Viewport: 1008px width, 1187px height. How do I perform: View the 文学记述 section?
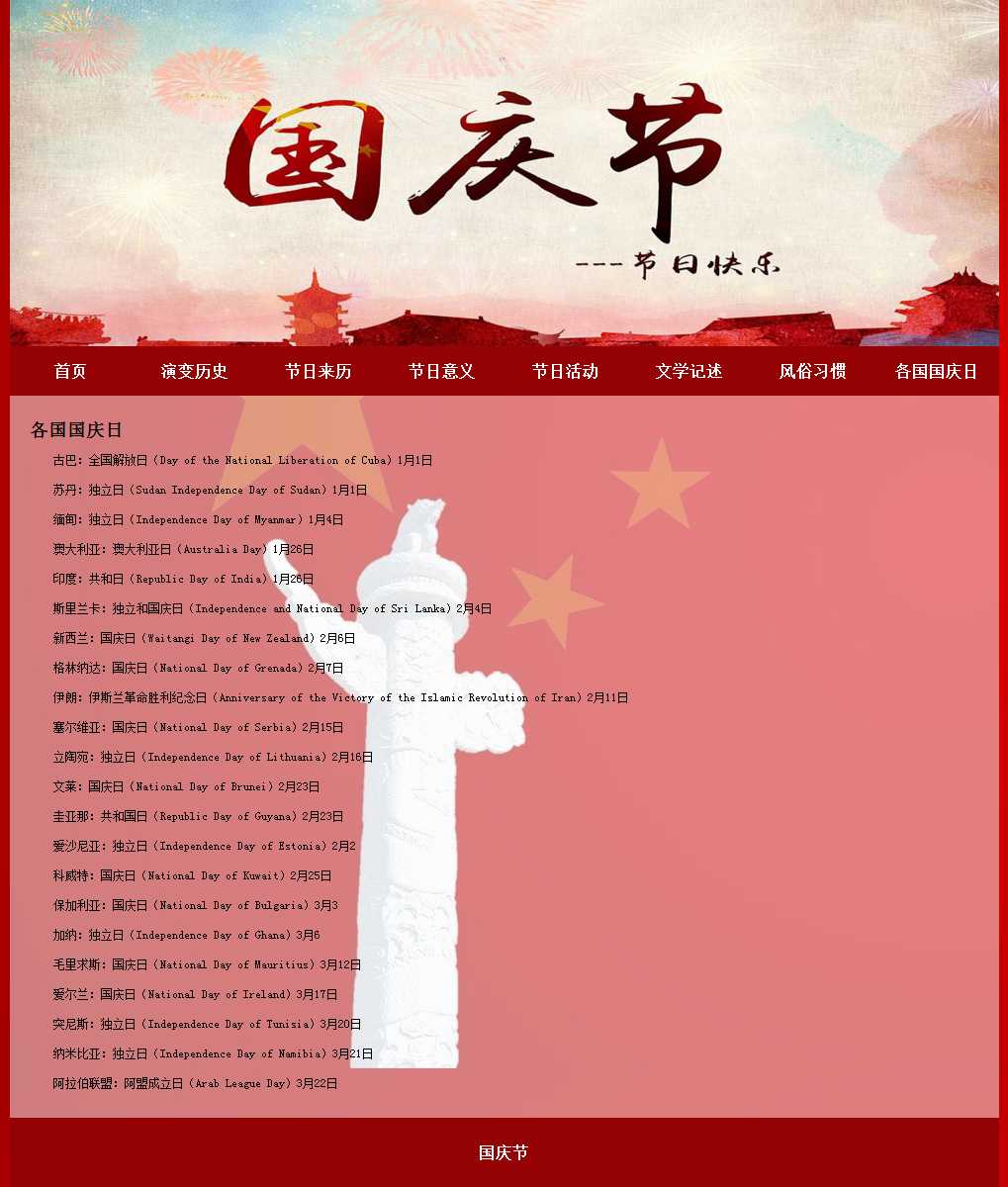[x=688, y=371]
